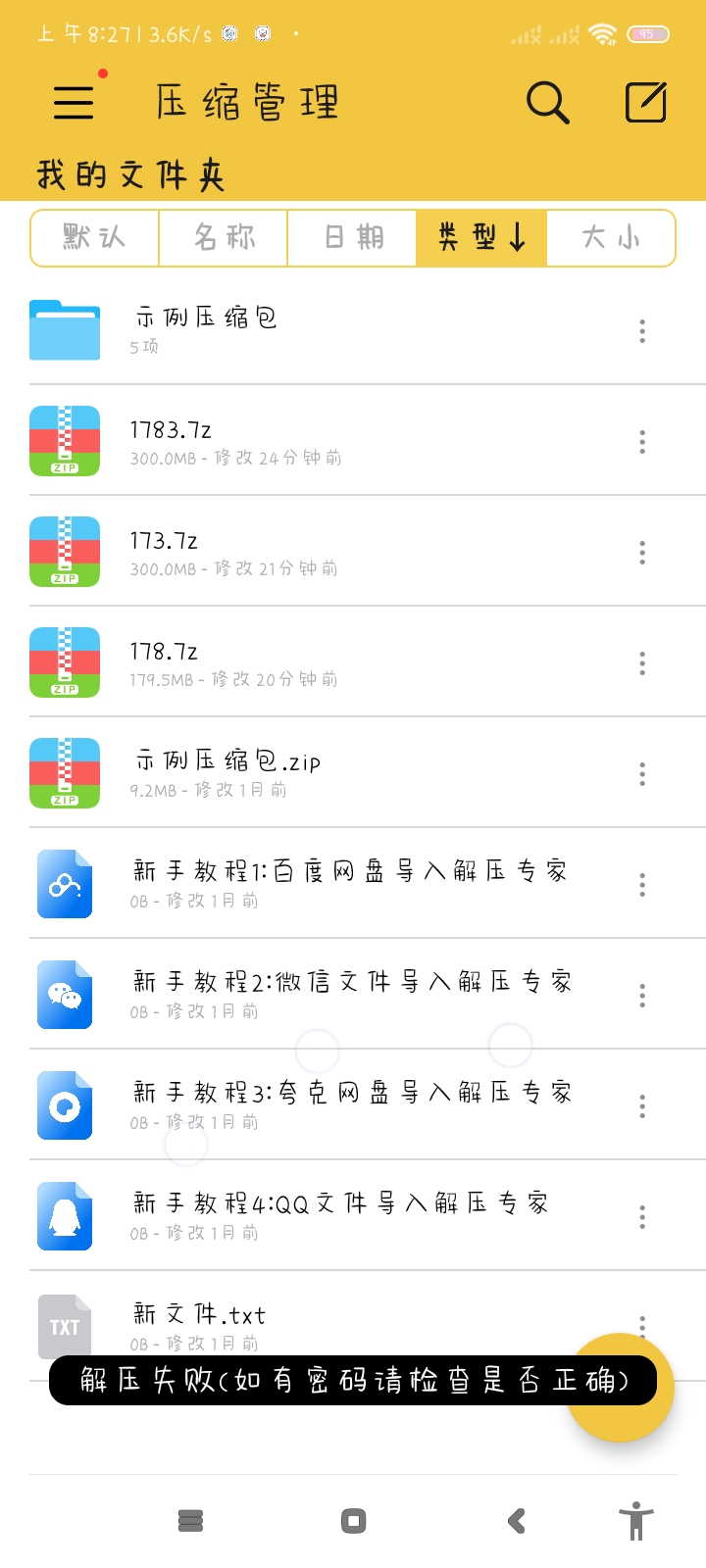
Task: Switch sorting to 名称 (name)
Action: 223,237
